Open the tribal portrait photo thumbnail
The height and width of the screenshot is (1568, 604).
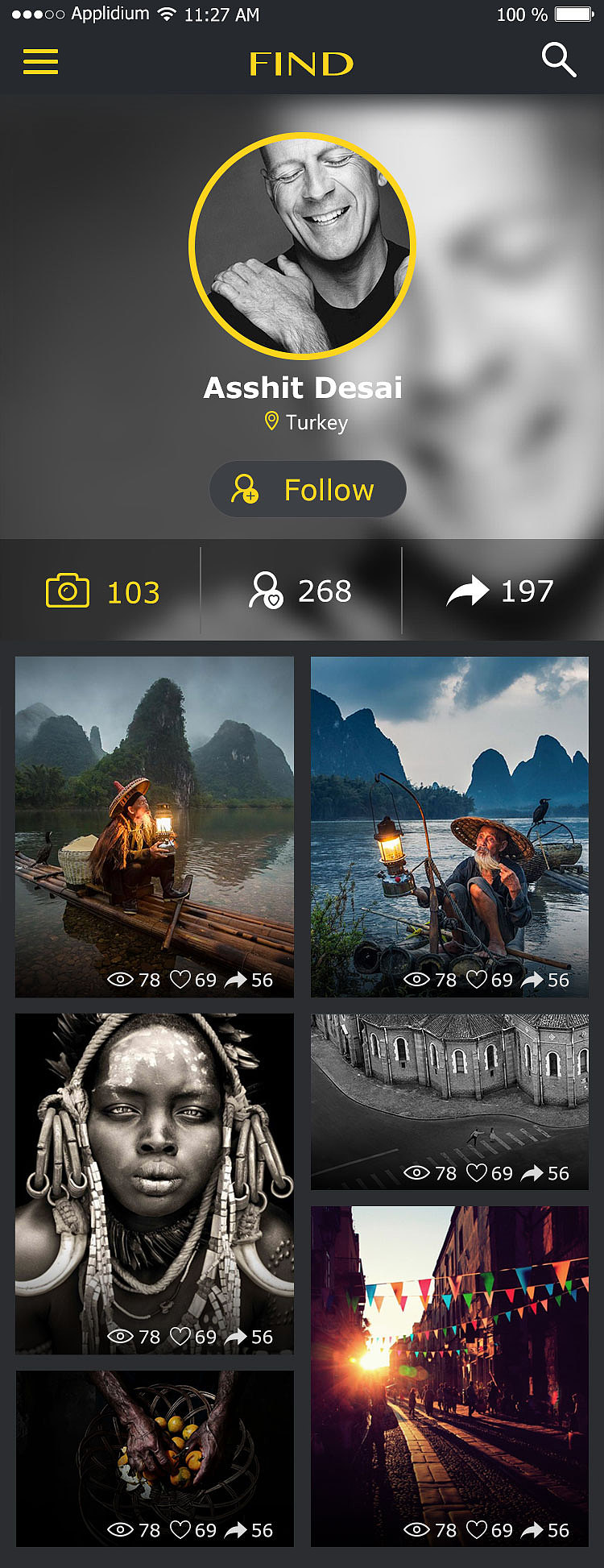tap(153, 1168)
